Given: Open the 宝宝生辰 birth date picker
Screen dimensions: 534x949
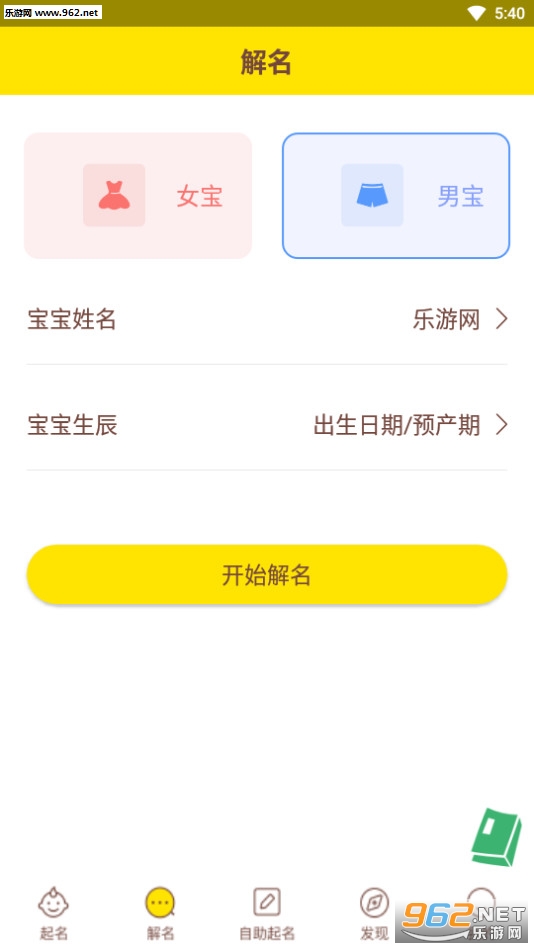Looking at the screenshot, I should tap(267, 425).
